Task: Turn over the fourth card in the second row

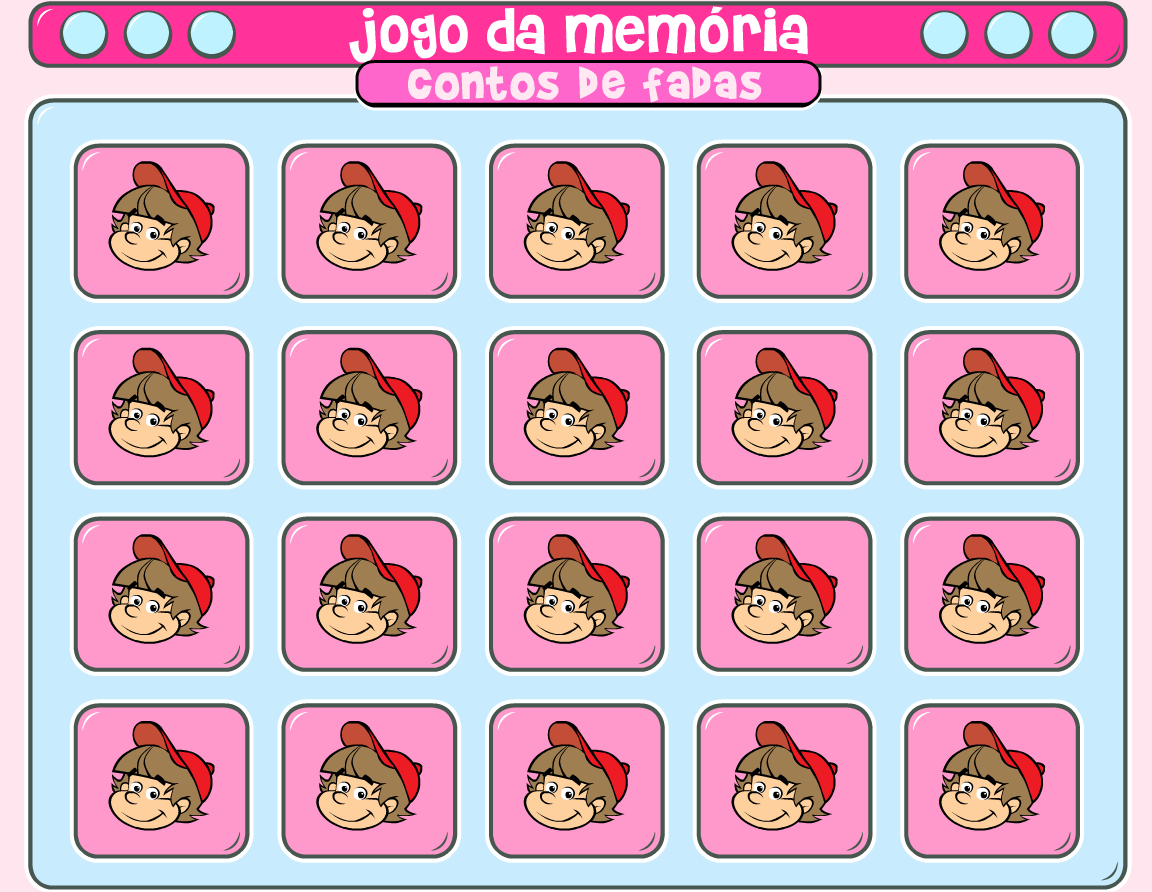Action: click(784, 407)
